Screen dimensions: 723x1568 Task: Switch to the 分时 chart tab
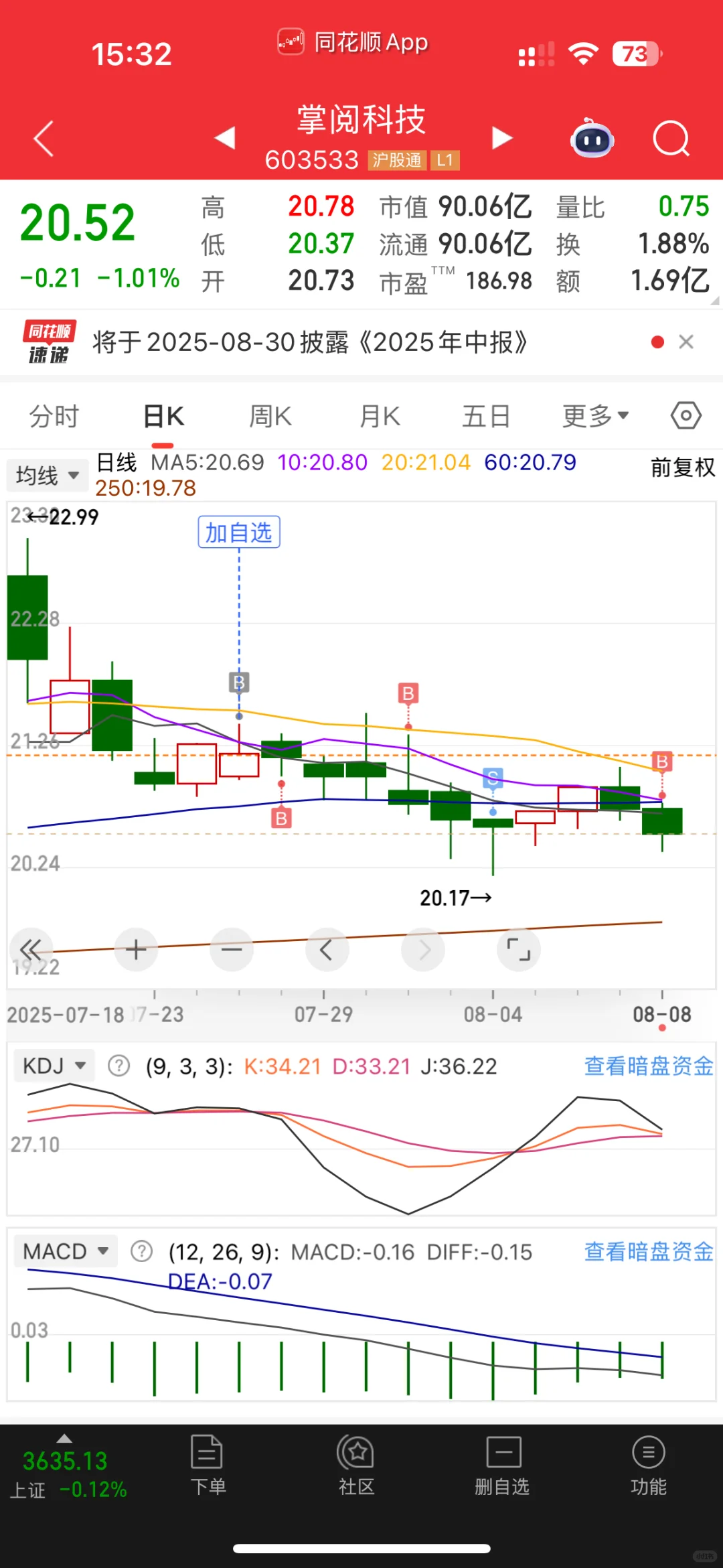point(54,416)
